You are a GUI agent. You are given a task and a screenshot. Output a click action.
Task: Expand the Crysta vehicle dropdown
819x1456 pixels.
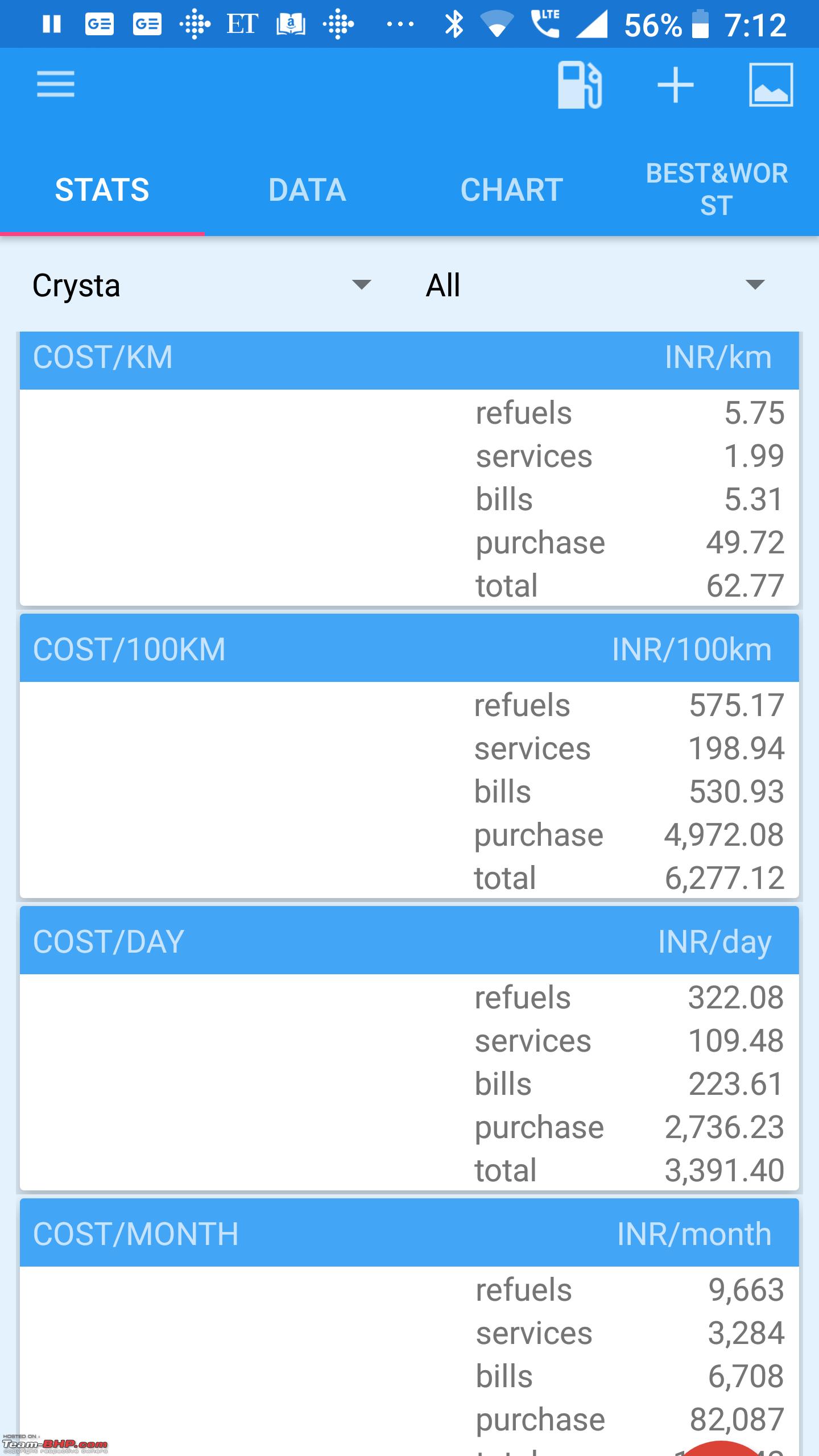pyautogui.click(x=202, y=285)
